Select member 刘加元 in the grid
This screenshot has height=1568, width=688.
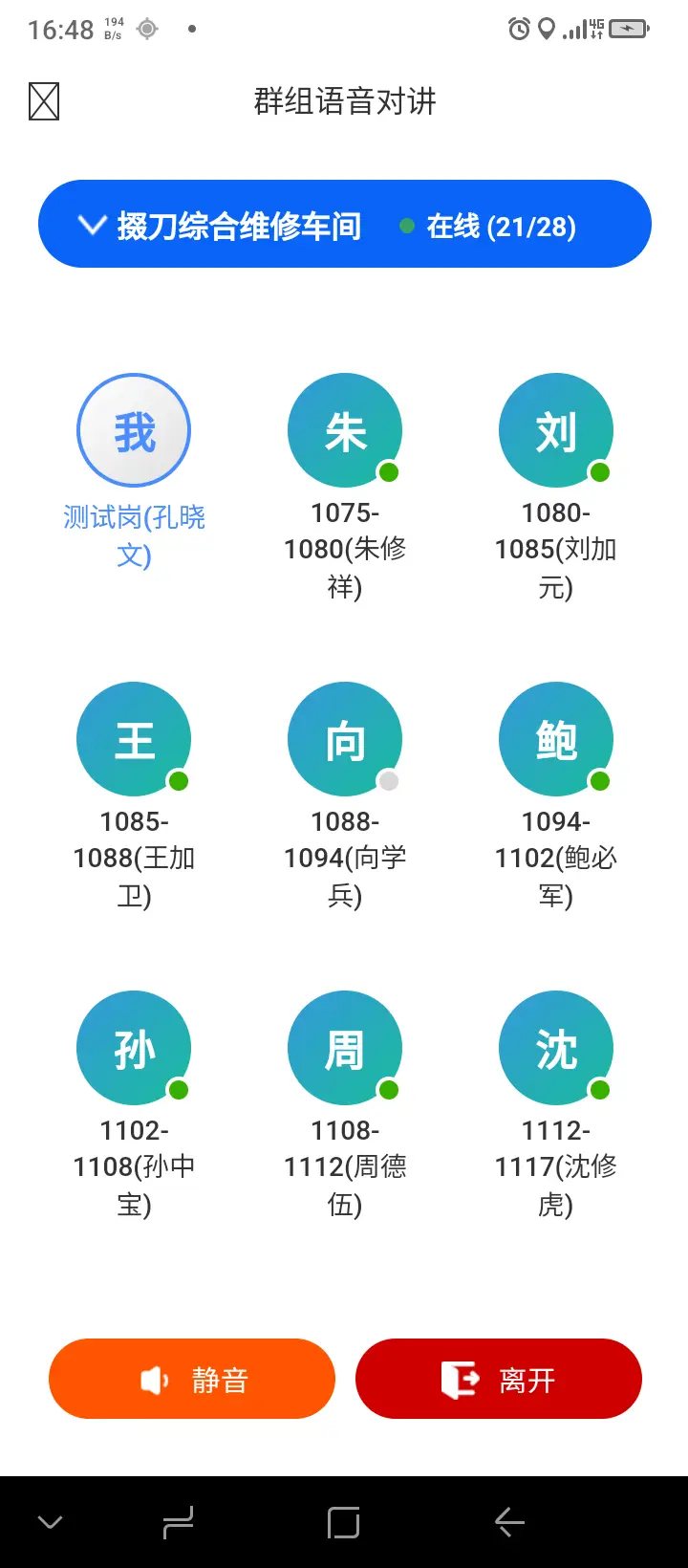[x=555, y=431]
